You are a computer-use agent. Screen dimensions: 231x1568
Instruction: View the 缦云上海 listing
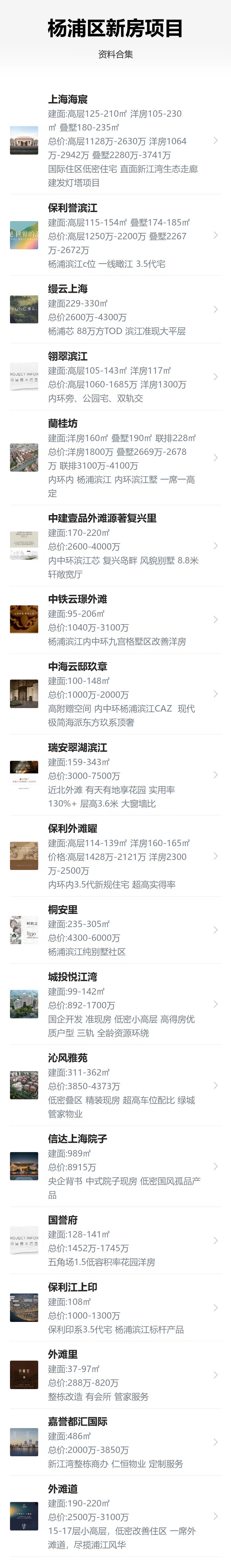(x=115, y=310)
